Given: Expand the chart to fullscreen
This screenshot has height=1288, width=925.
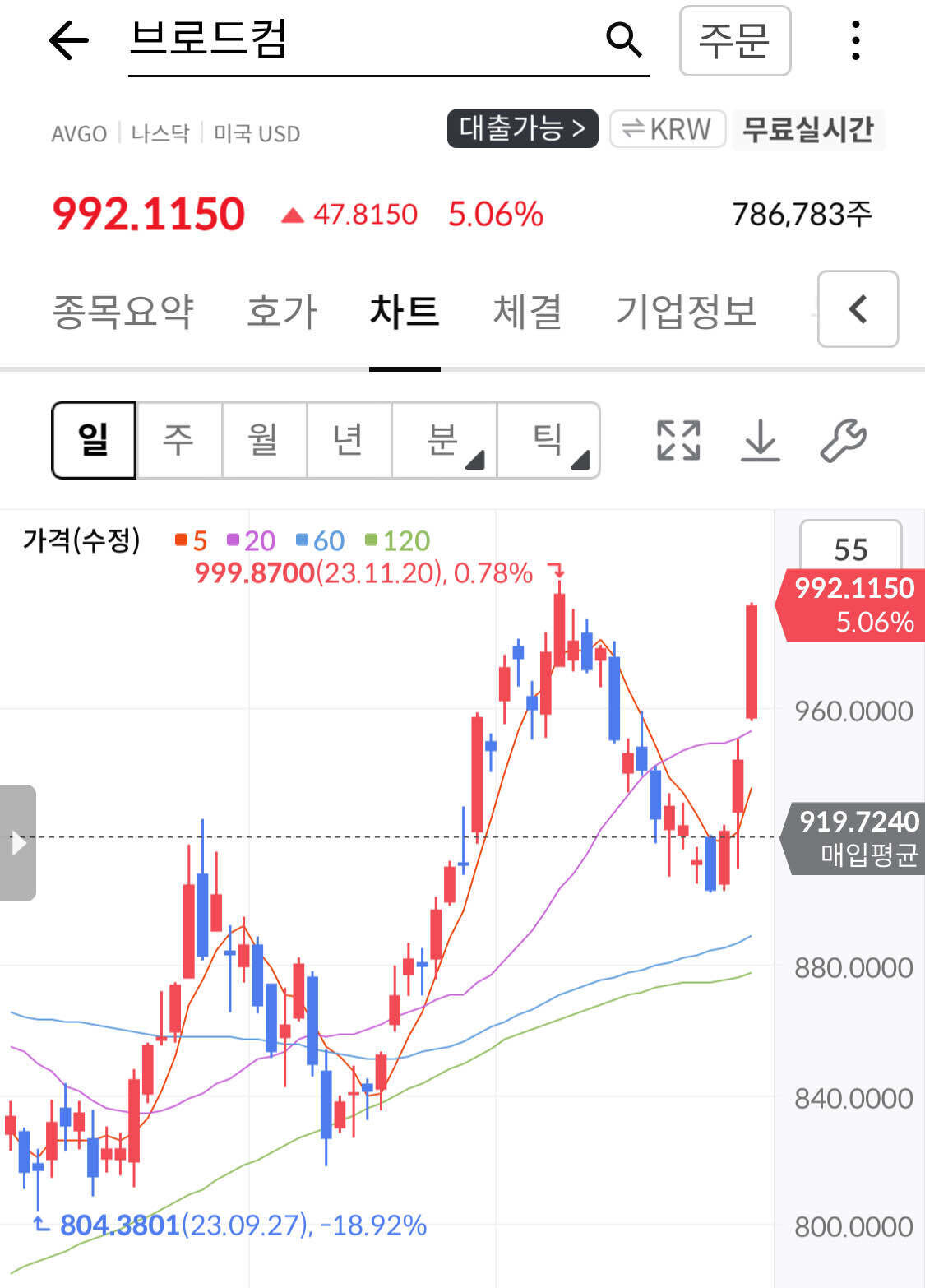Looking at the screenshot, I should [x=677, y=440].
